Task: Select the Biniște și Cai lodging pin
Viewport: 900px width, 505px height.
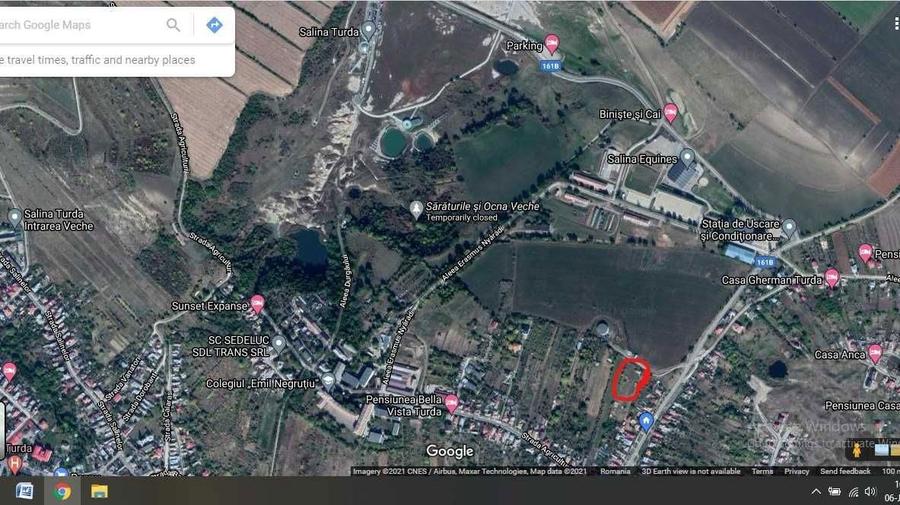Action: click(x=670, y=113)
